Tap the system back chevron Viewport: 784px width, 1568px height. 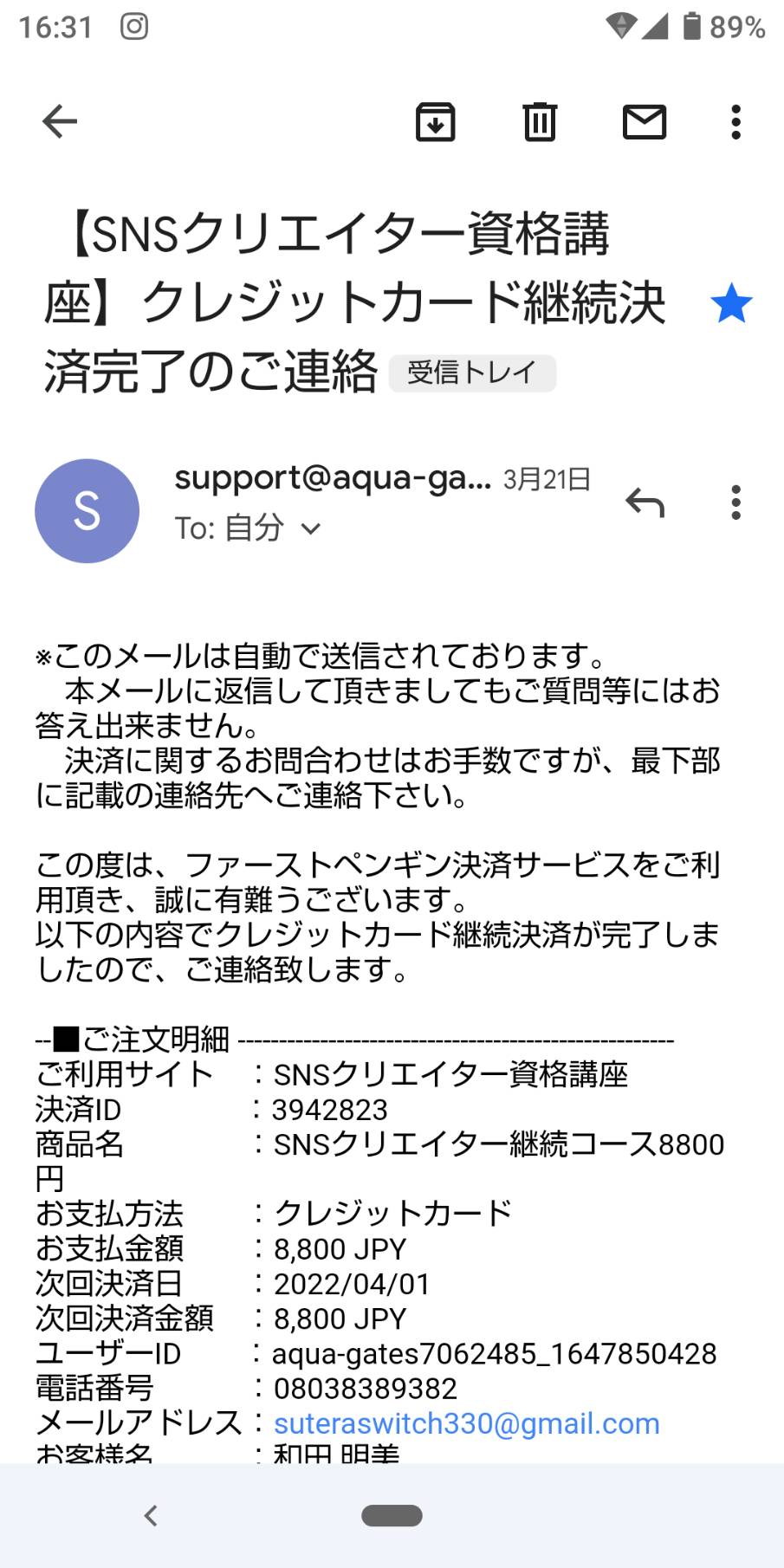pyautogui.click(x=151, y=1515)
